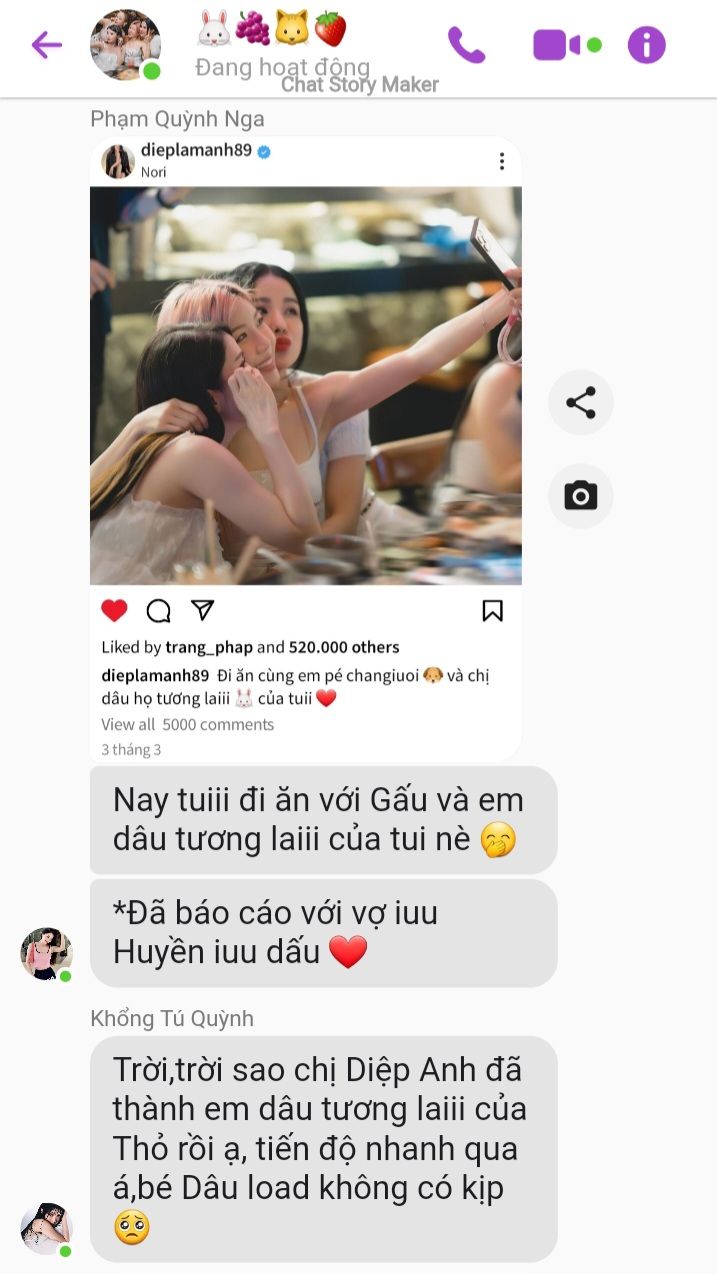Open the group chat avatar at top
Screen dimensions: 717x1274
(x=125, y=45)
